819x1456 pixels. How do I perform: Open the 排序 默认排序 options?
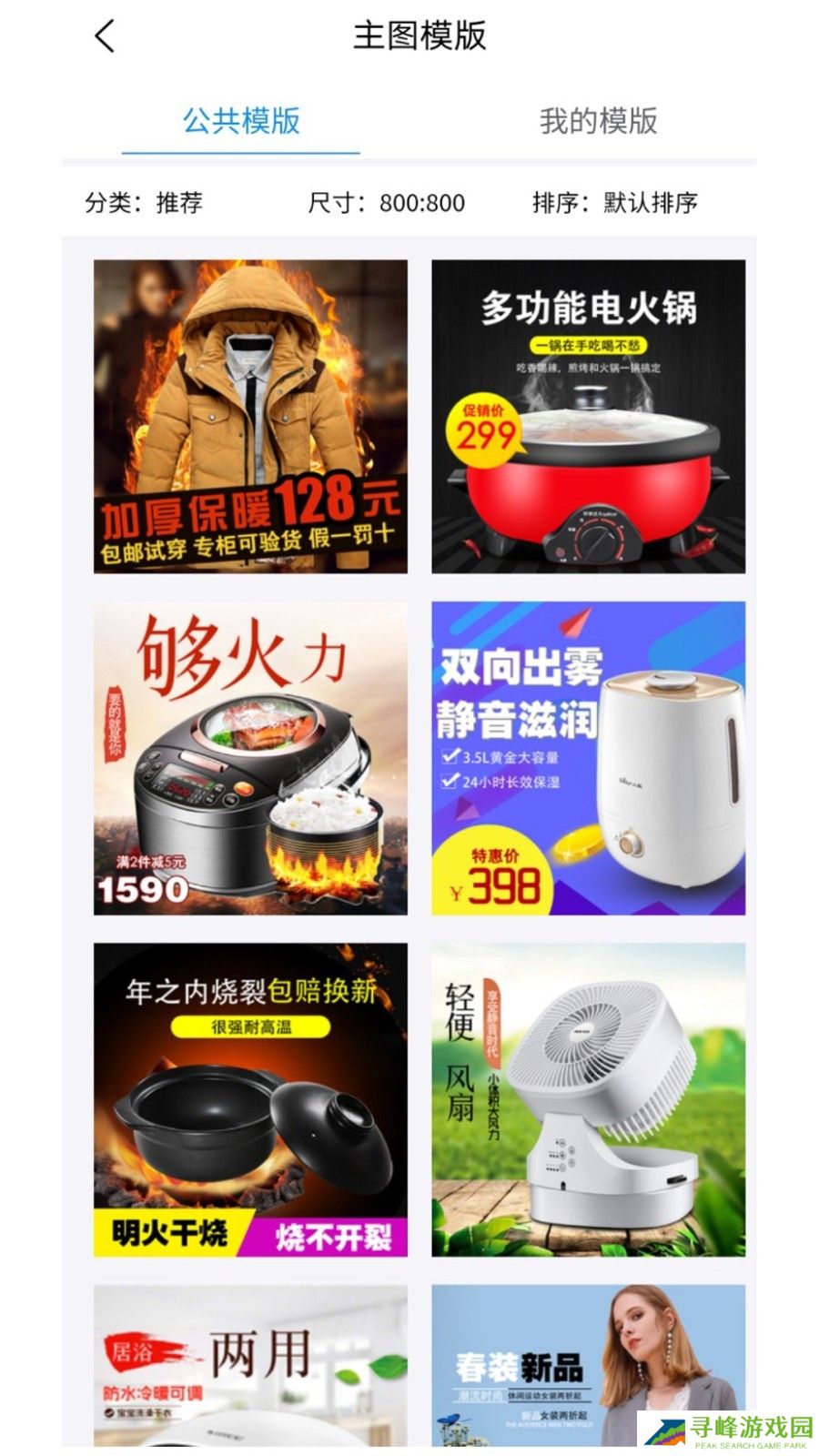[x=615, y=202]
